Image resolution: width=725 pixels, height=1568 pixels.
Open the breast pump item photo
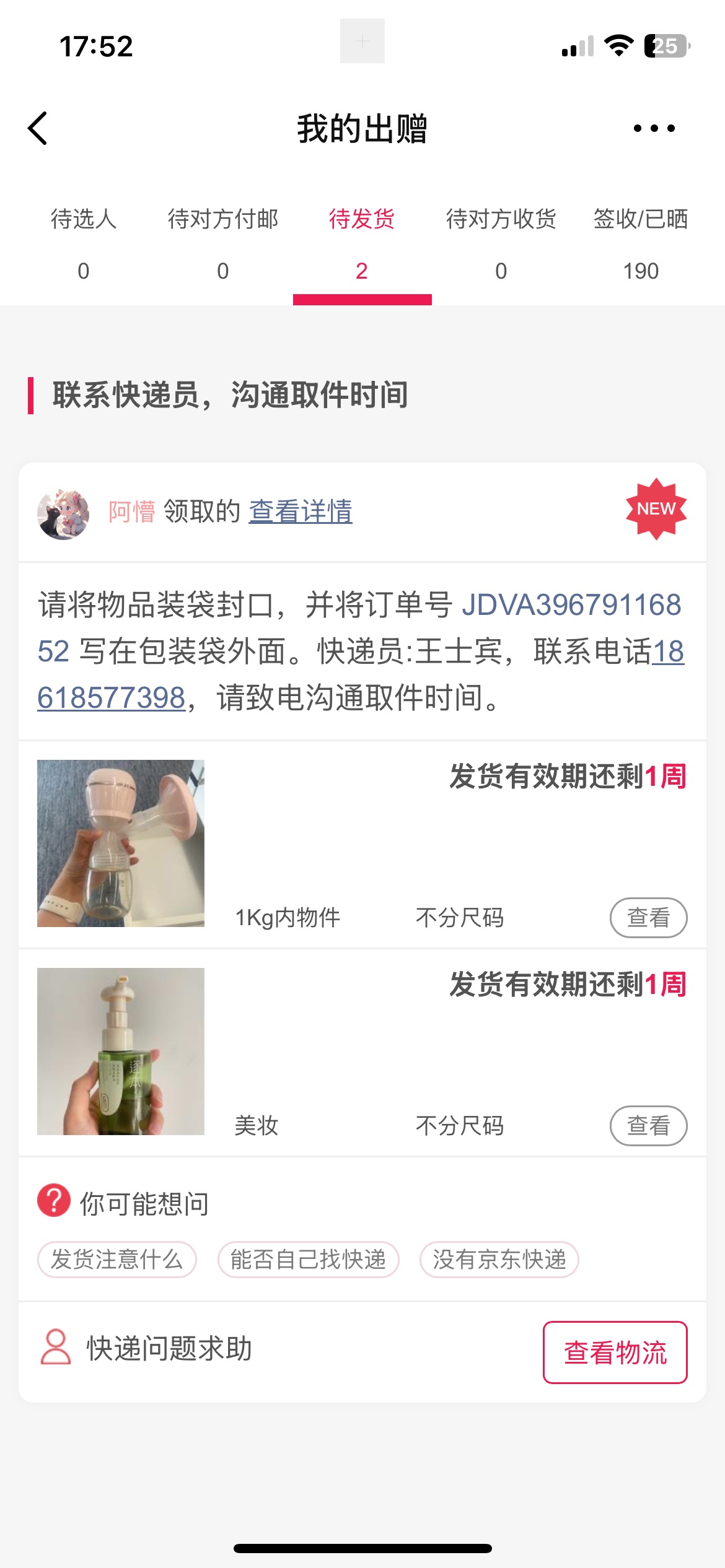click(x=121, y=843)
